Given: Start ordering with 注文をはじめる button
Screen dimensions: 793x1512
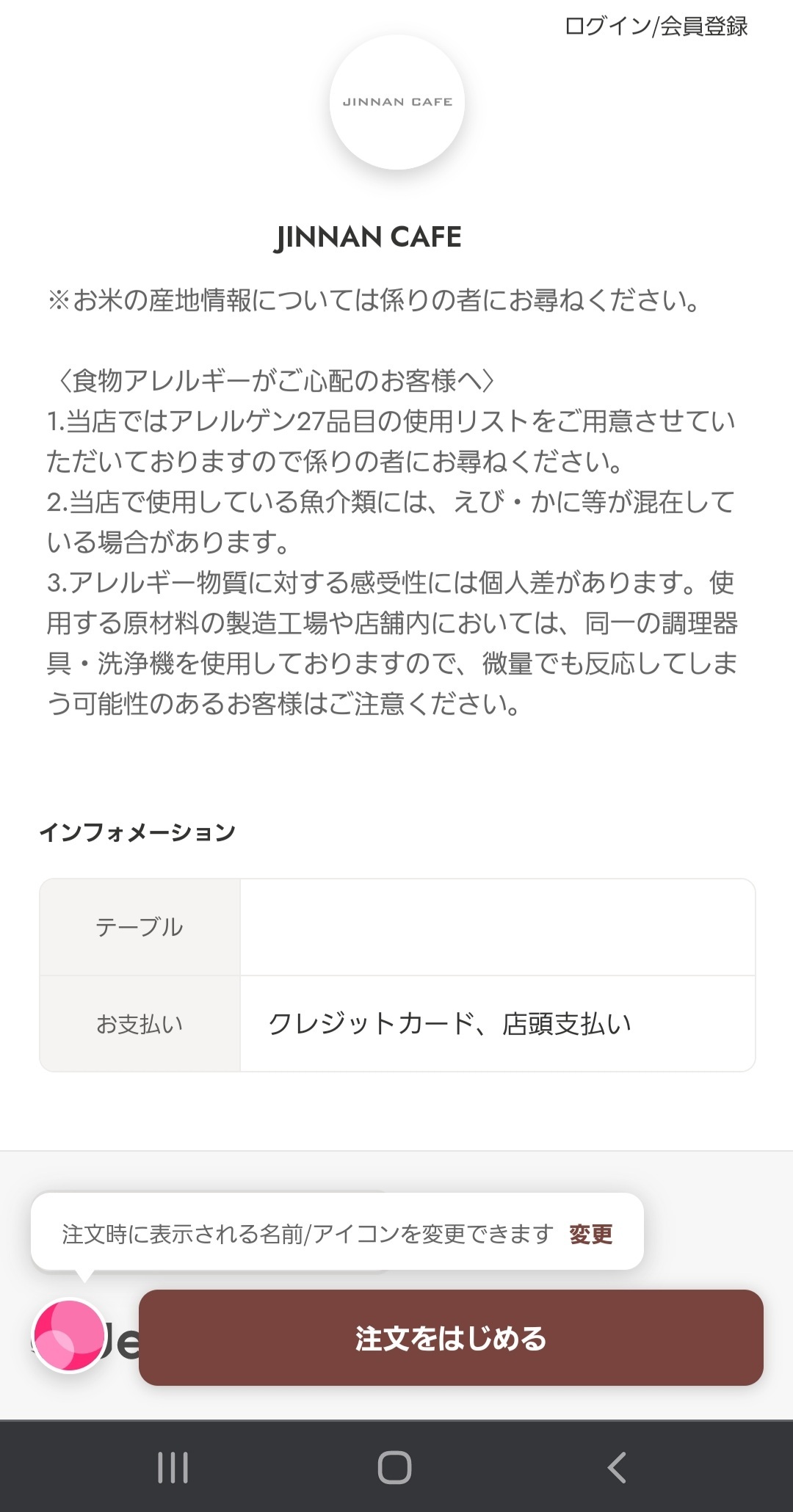Looking at the screenshot, I should pos(451,1338).
